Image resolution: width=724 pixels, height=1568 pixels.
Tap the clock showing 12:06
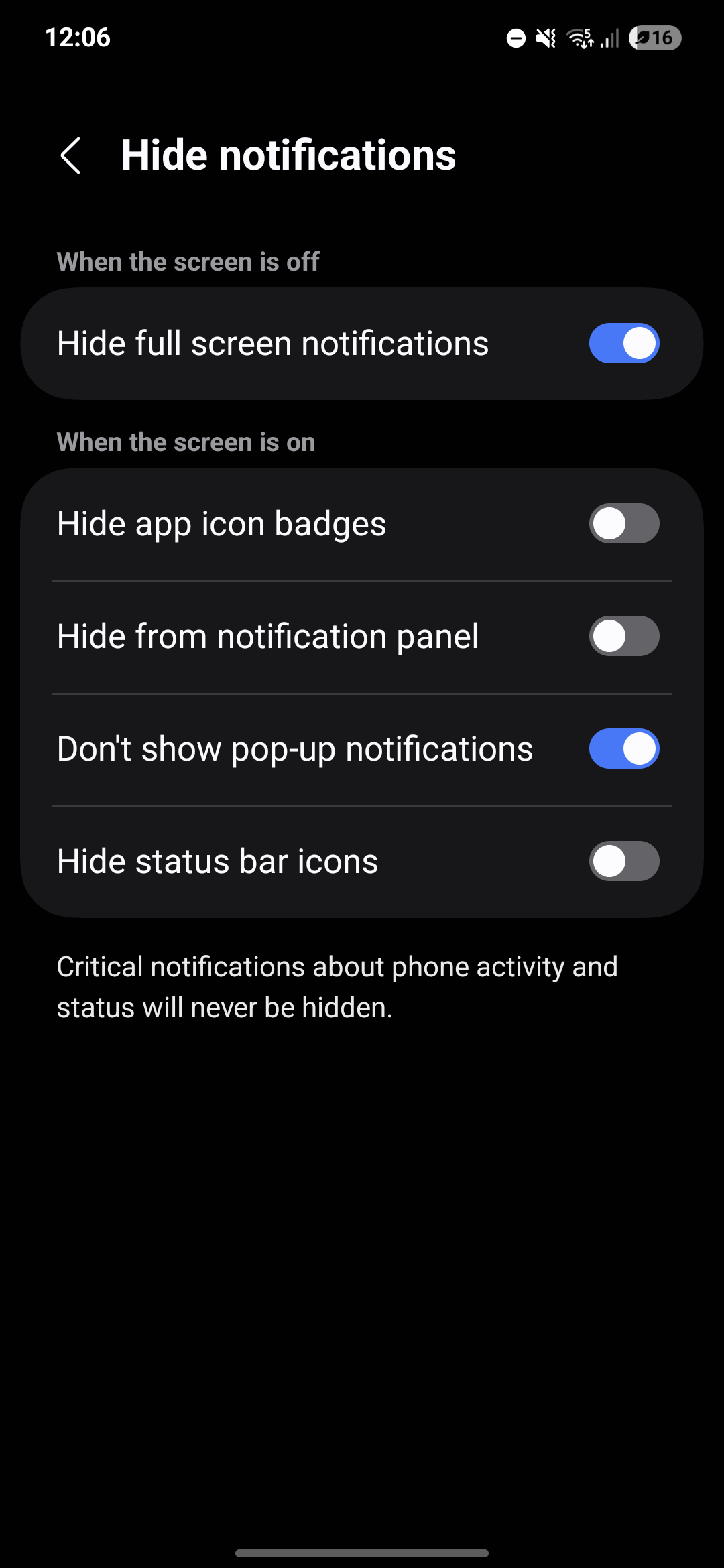tap(78, 38)
